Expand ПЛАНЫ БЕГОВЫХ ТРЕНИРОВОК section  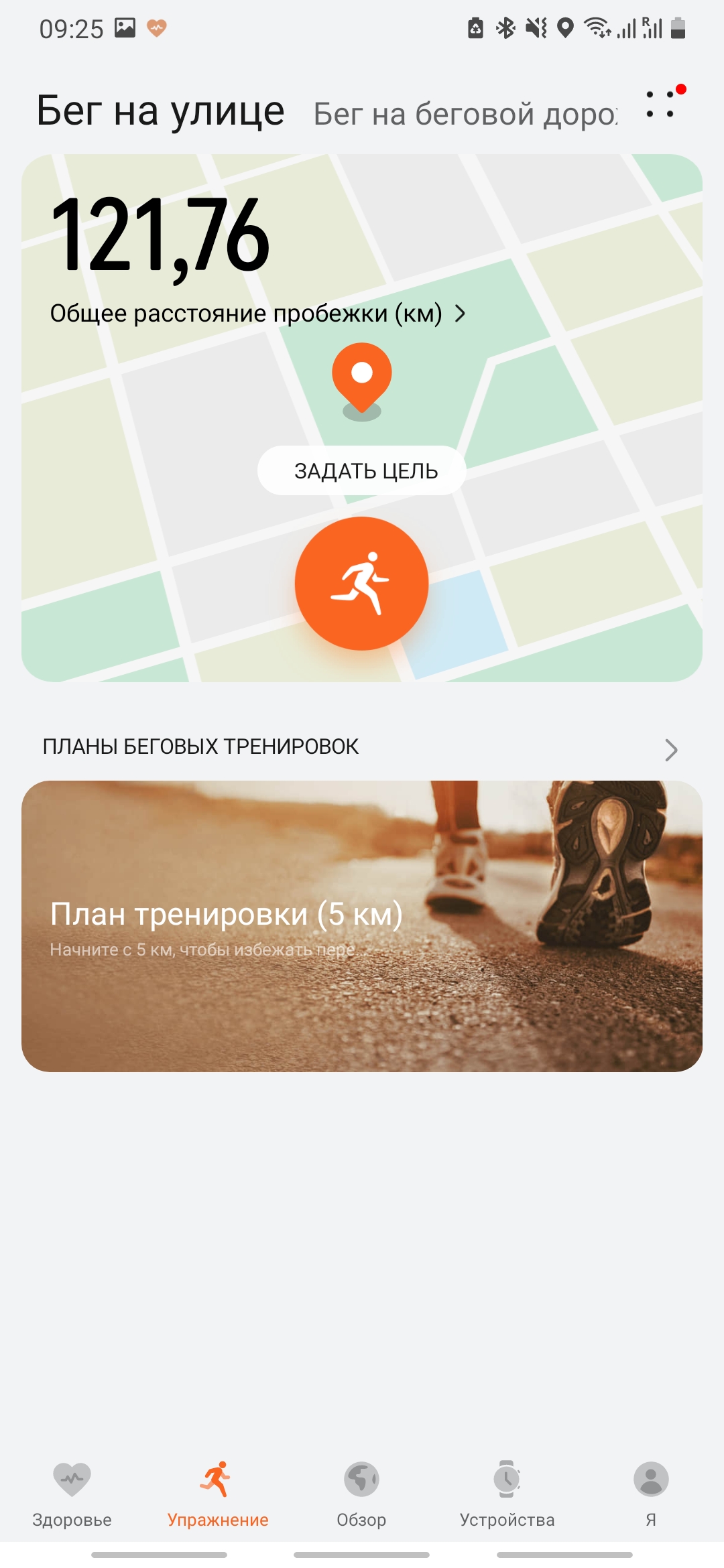tap(670, 749)
